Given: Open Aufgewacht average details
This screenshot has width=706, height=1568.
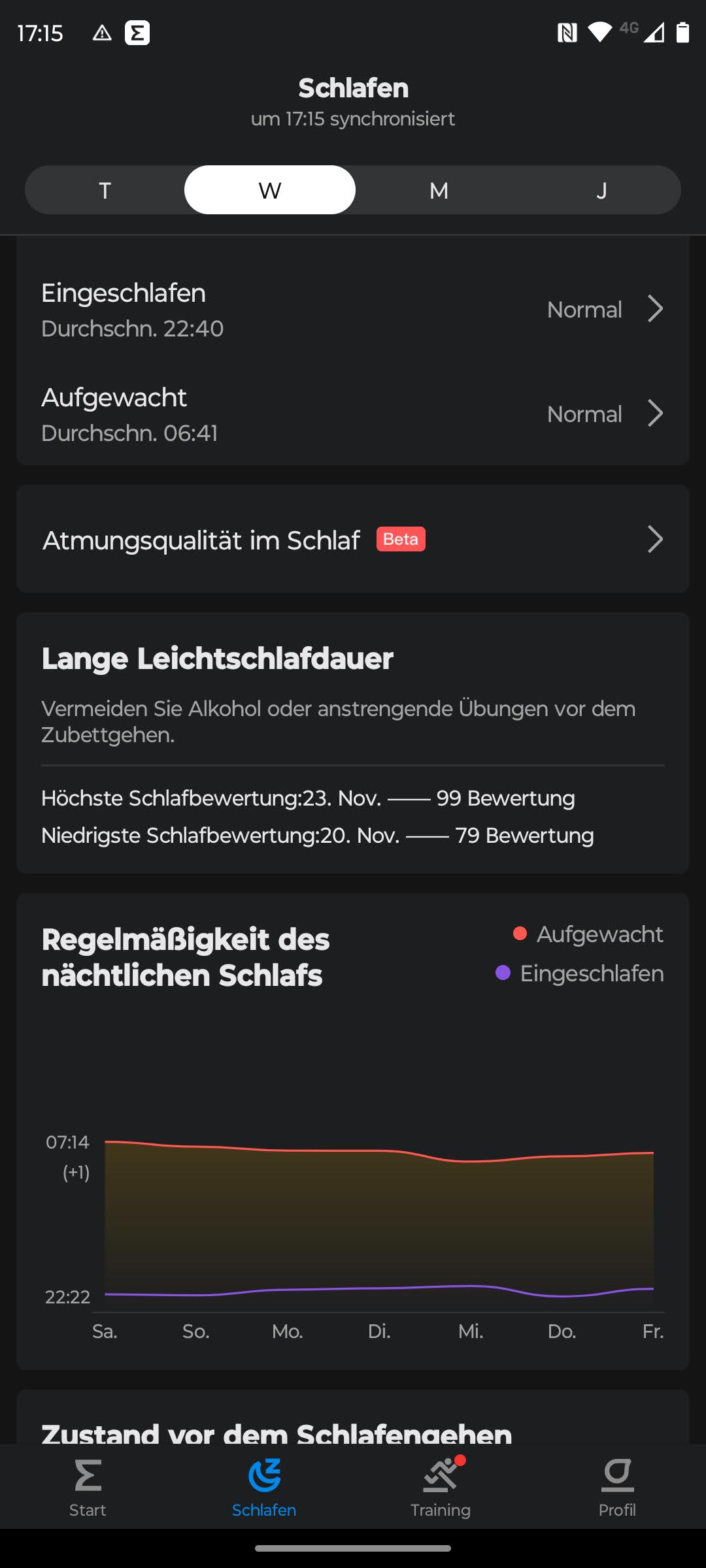Looking at the screenshot, I should coord(353,414).
